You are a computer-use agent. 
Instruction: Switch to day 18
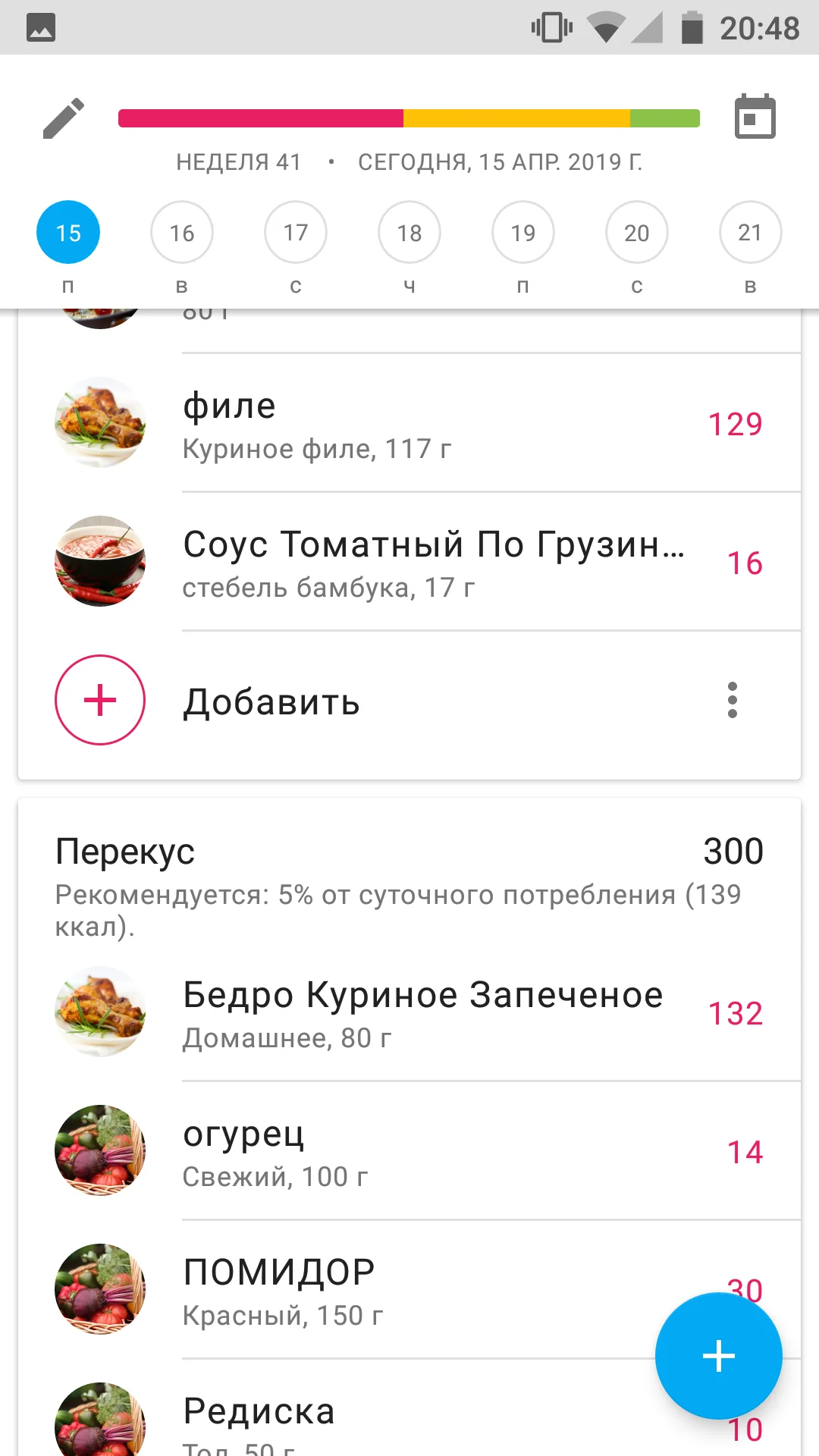coord(409,232)
